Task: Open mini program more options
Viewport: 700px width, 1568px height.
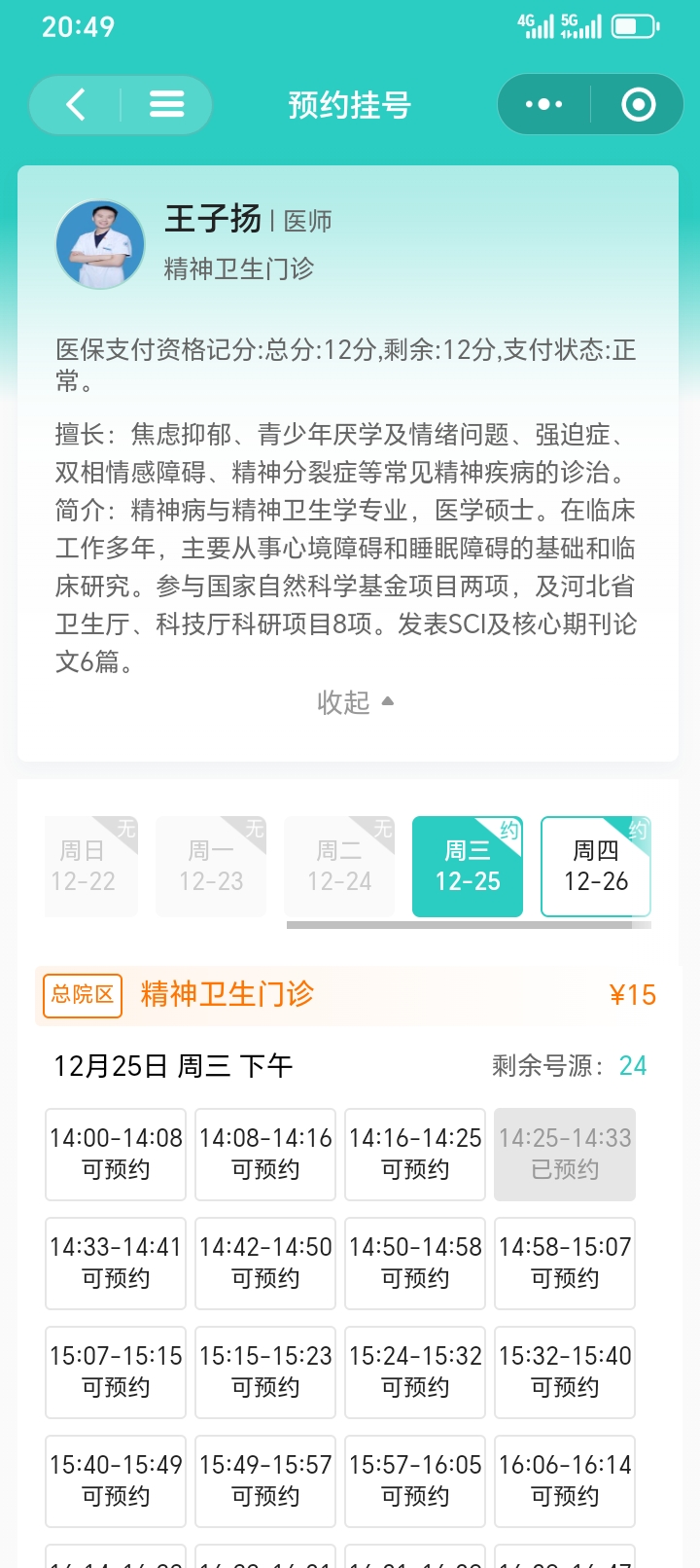Action: coord(543,104)
